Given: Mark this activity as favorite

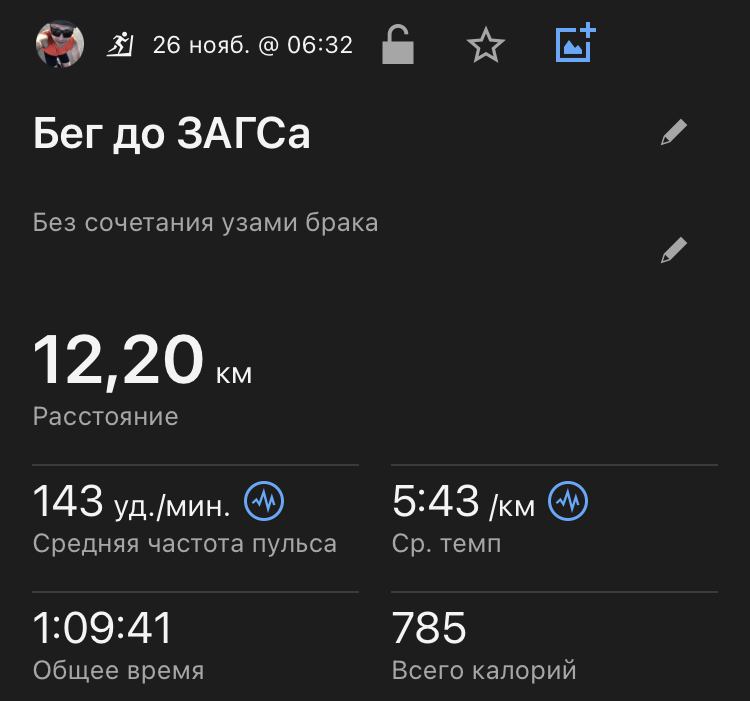Looking at the screenshot, I should (x=486, y=45).
